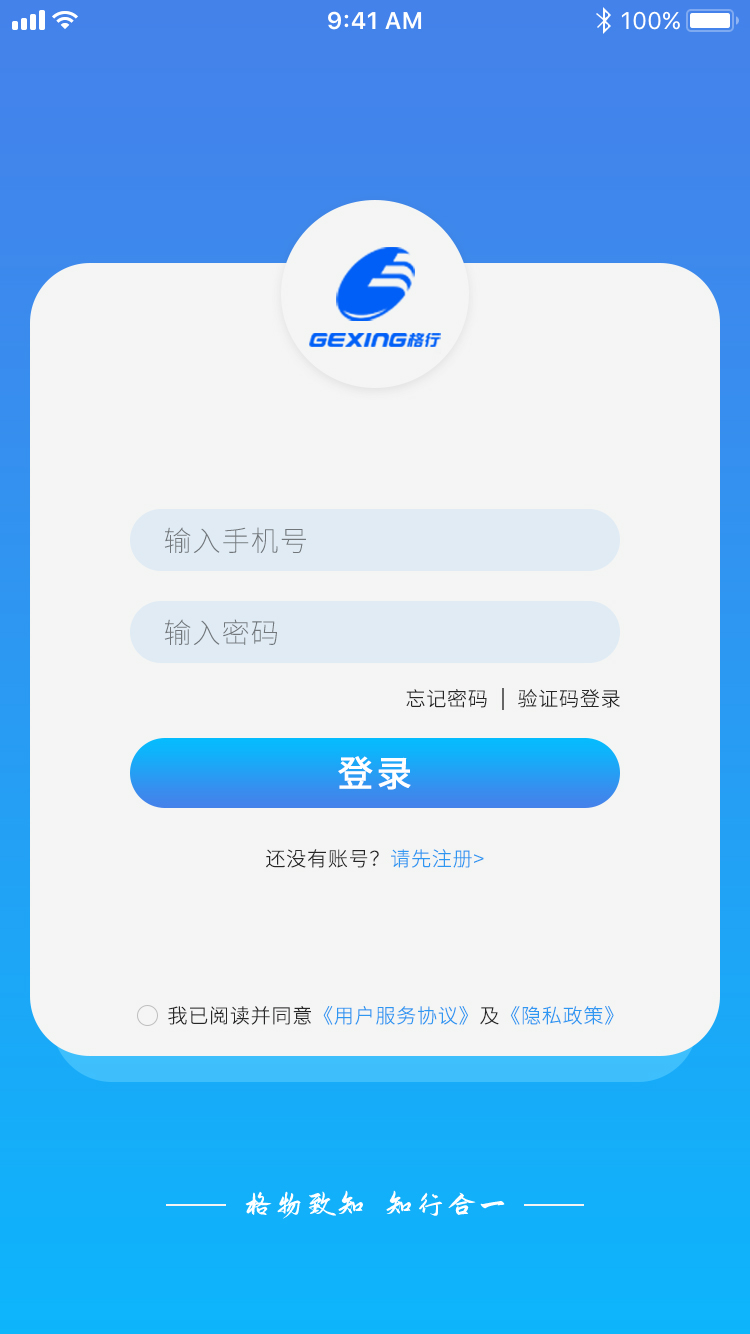Toggle agreement to user terms before login
Viewport: 750px width, 1334px height.
(146, 1015)
